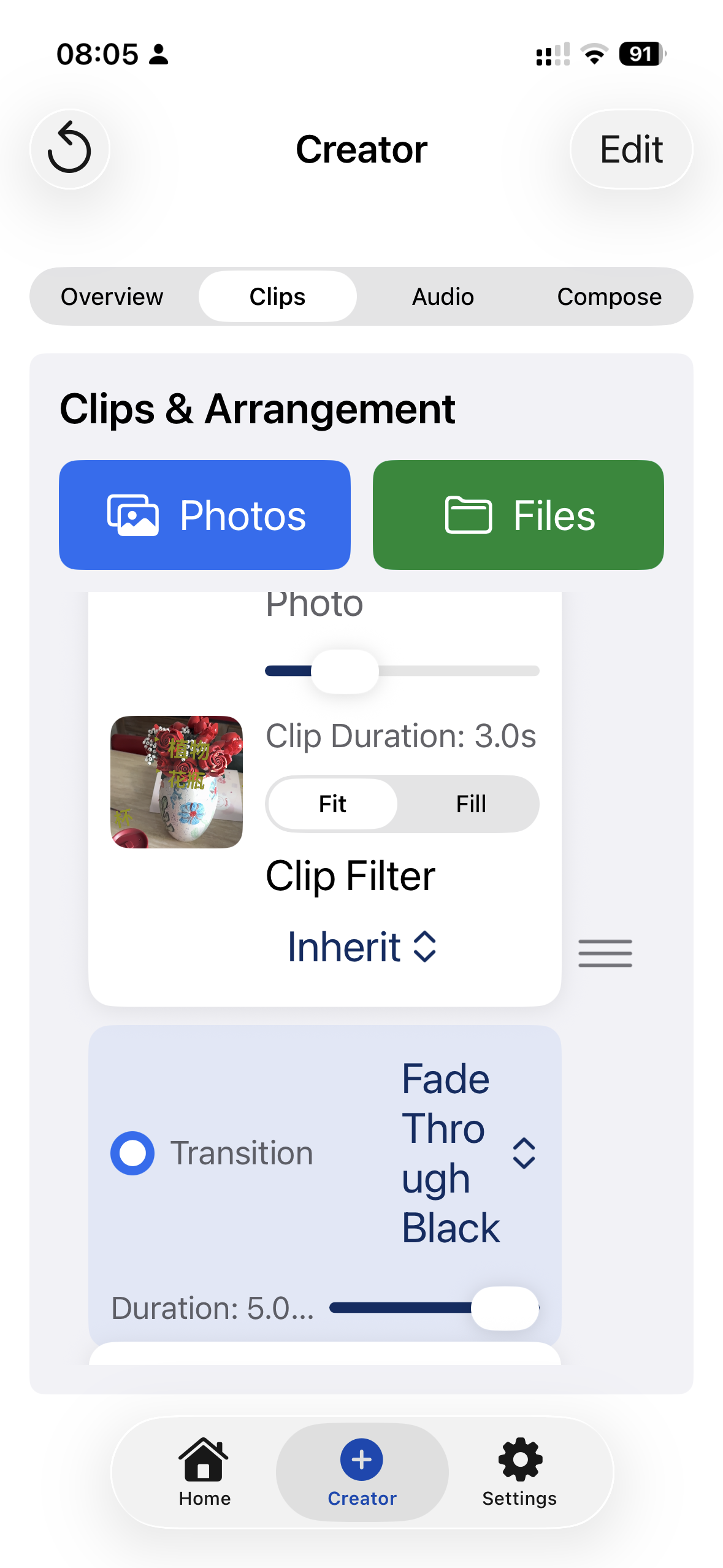
Task: Open the Clip Filter Inherit dropdown
Action: [x=362, y=947]
